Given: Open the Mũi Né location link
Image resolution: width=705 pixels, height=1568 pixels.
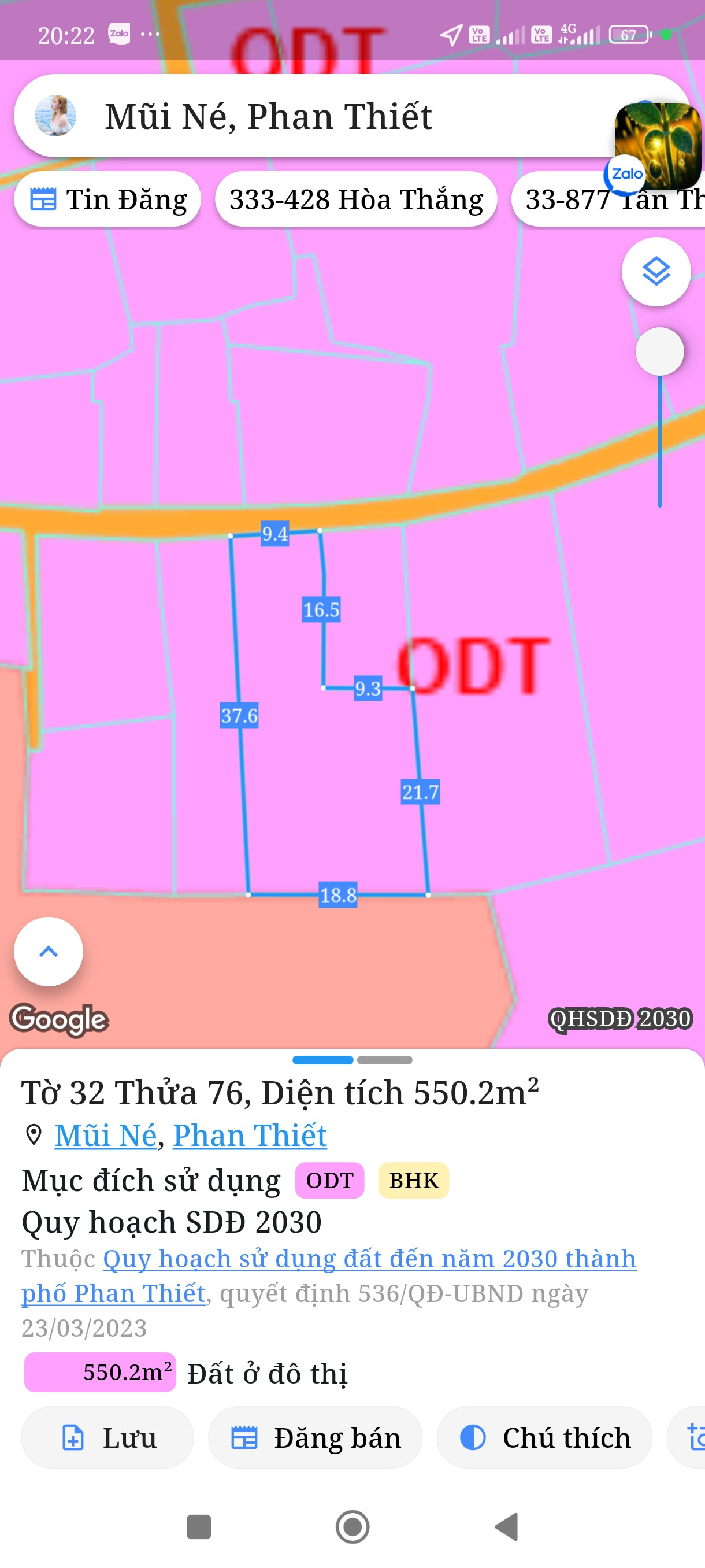Looking at the screenshot, I should click(x=106, y=1135).
